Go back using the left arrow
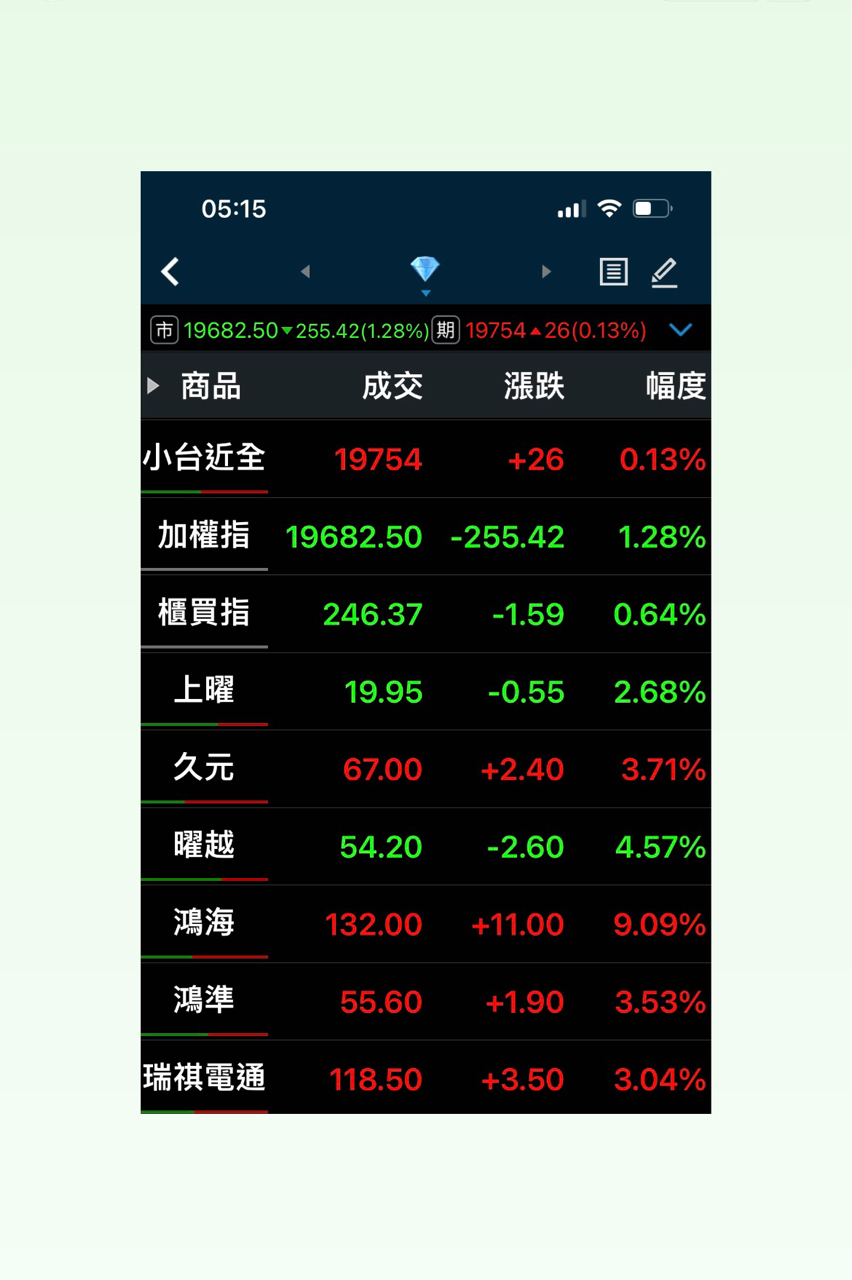This screenshot has height=1280, width=852. (x=171, y=271)
